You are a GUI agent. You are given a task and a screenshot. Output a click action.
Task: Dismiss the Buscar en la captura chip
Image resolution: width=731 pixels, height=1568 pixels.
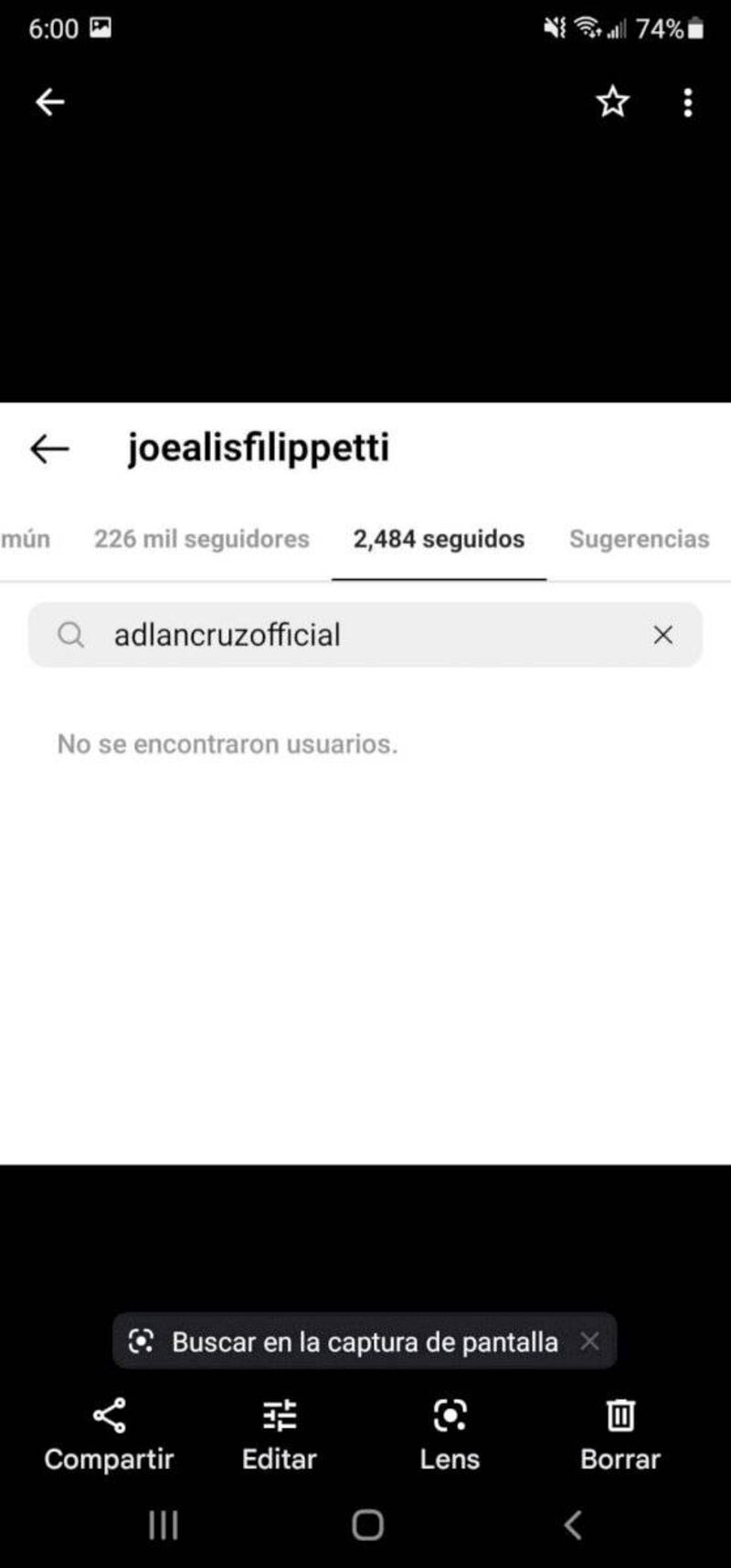click(x=589, y=1341)
